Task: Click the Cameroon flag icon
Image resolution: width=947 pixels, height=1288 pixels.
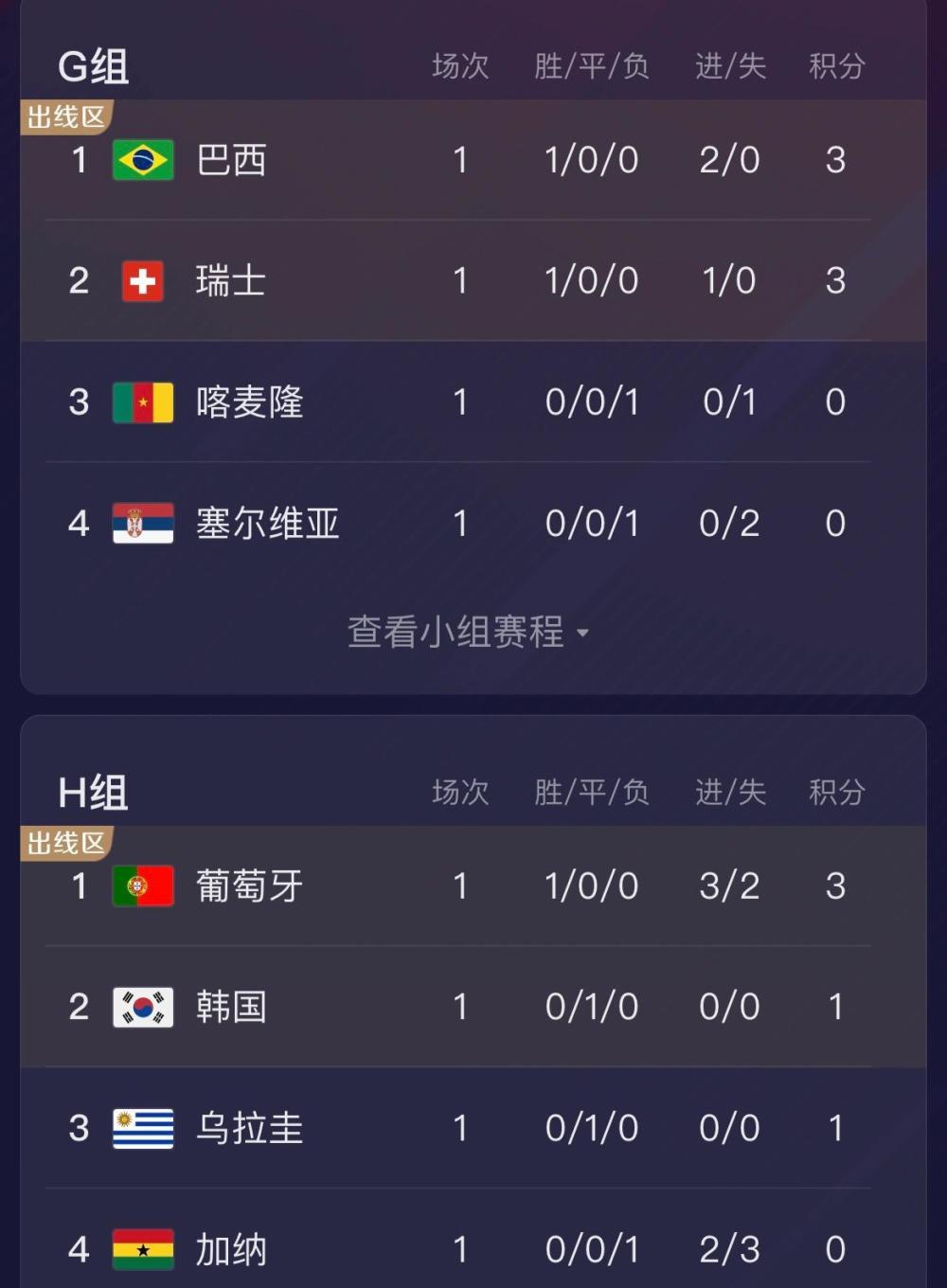Action: (143, 402)
